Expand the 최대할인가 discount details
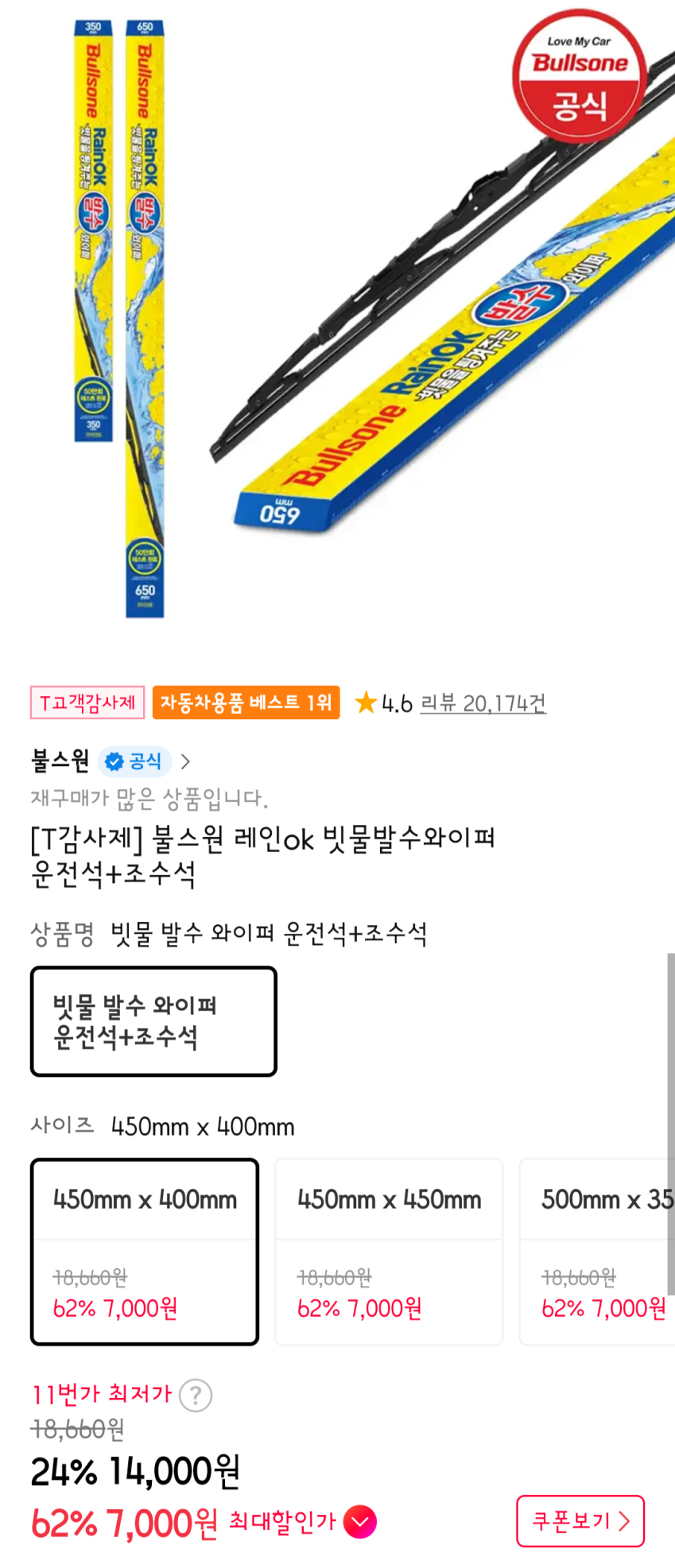Screen dimensions: 675x1568 360,1522
